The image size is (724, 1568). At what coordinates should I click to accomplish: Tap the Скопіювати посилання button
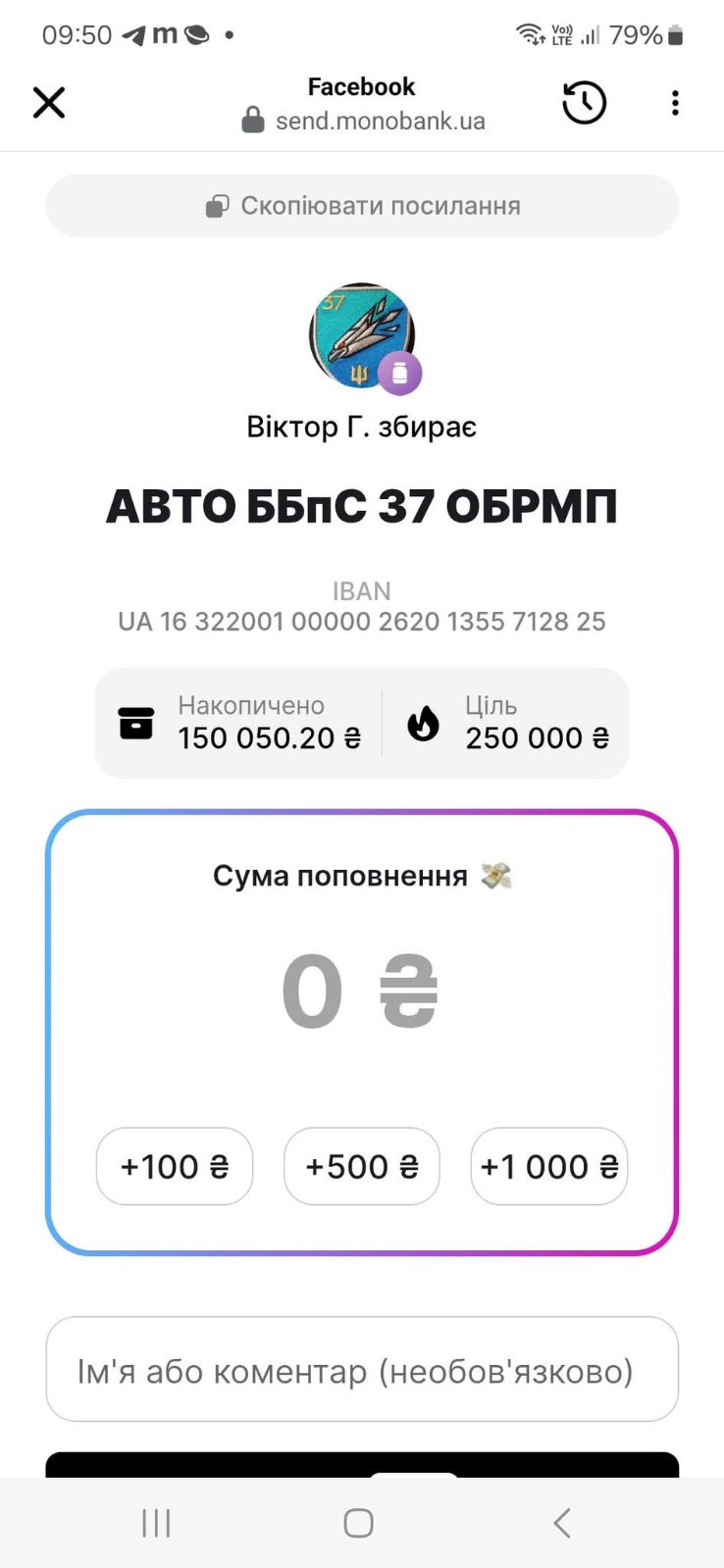tap(362, 206)
